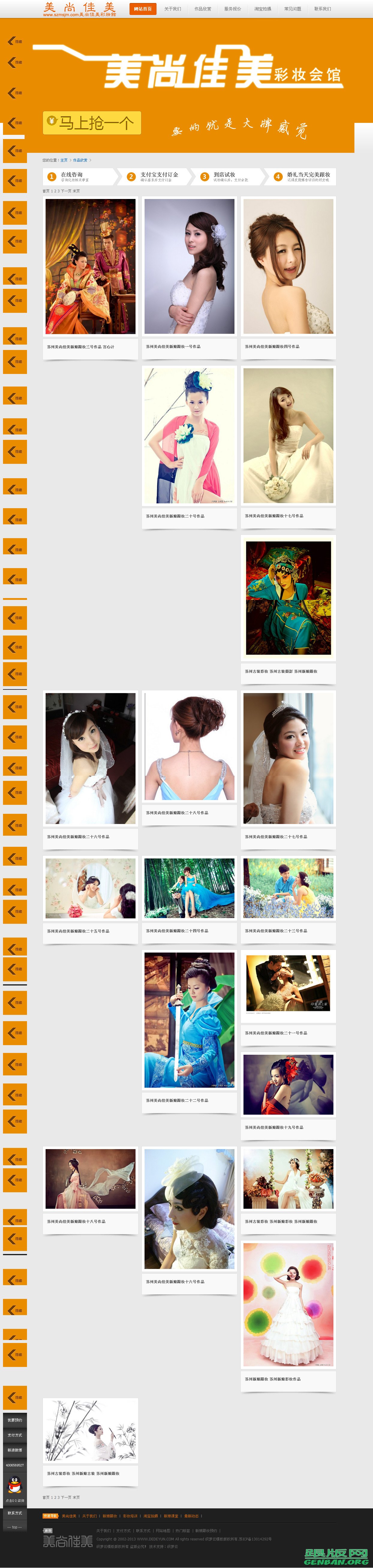373x1568 pixels.
Task: Open the 新娘跟妆十七号作品 photo card
Action: click(x=288, y=435)
